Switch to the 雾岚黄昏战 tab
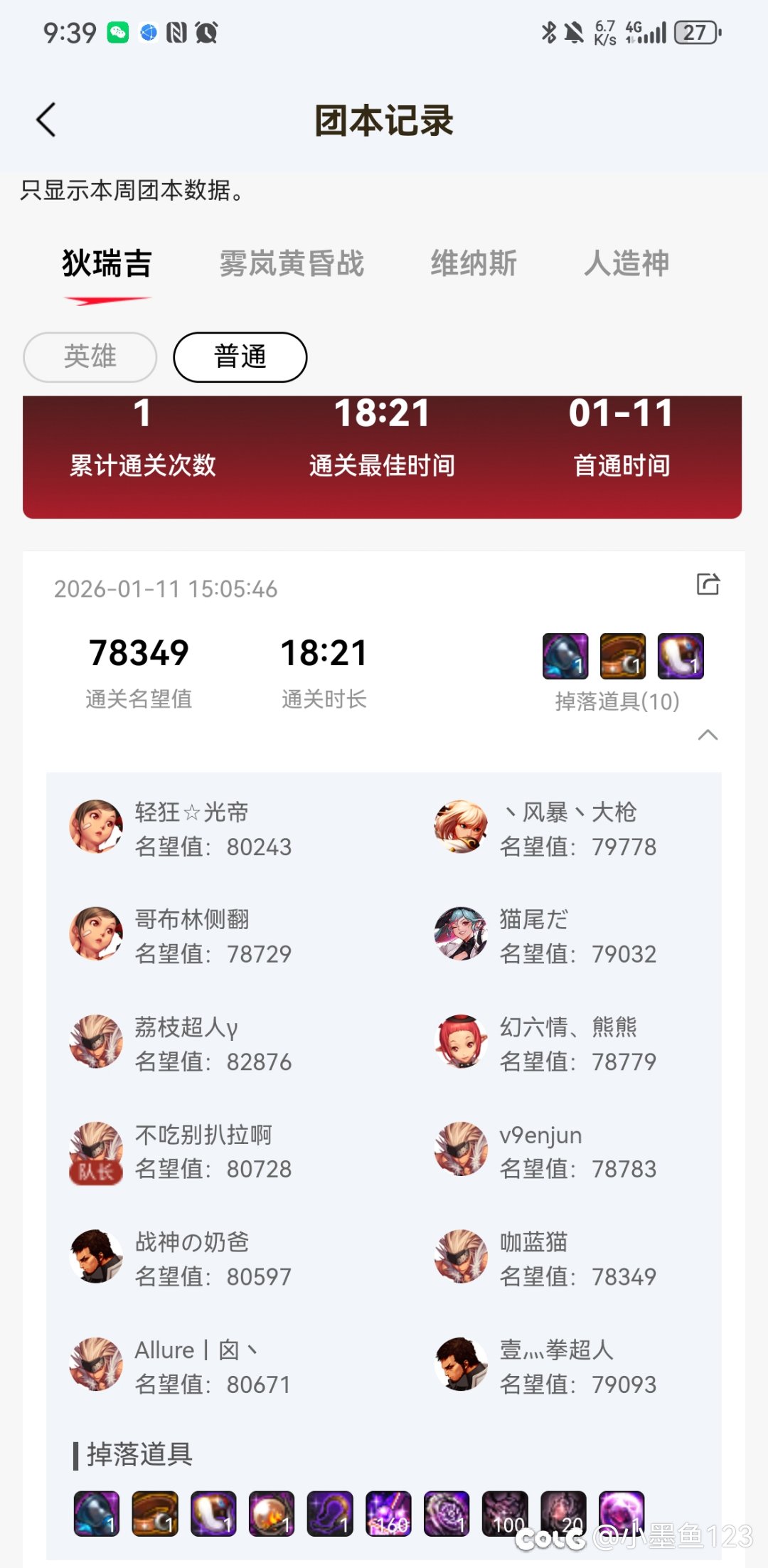 (291, 264)
